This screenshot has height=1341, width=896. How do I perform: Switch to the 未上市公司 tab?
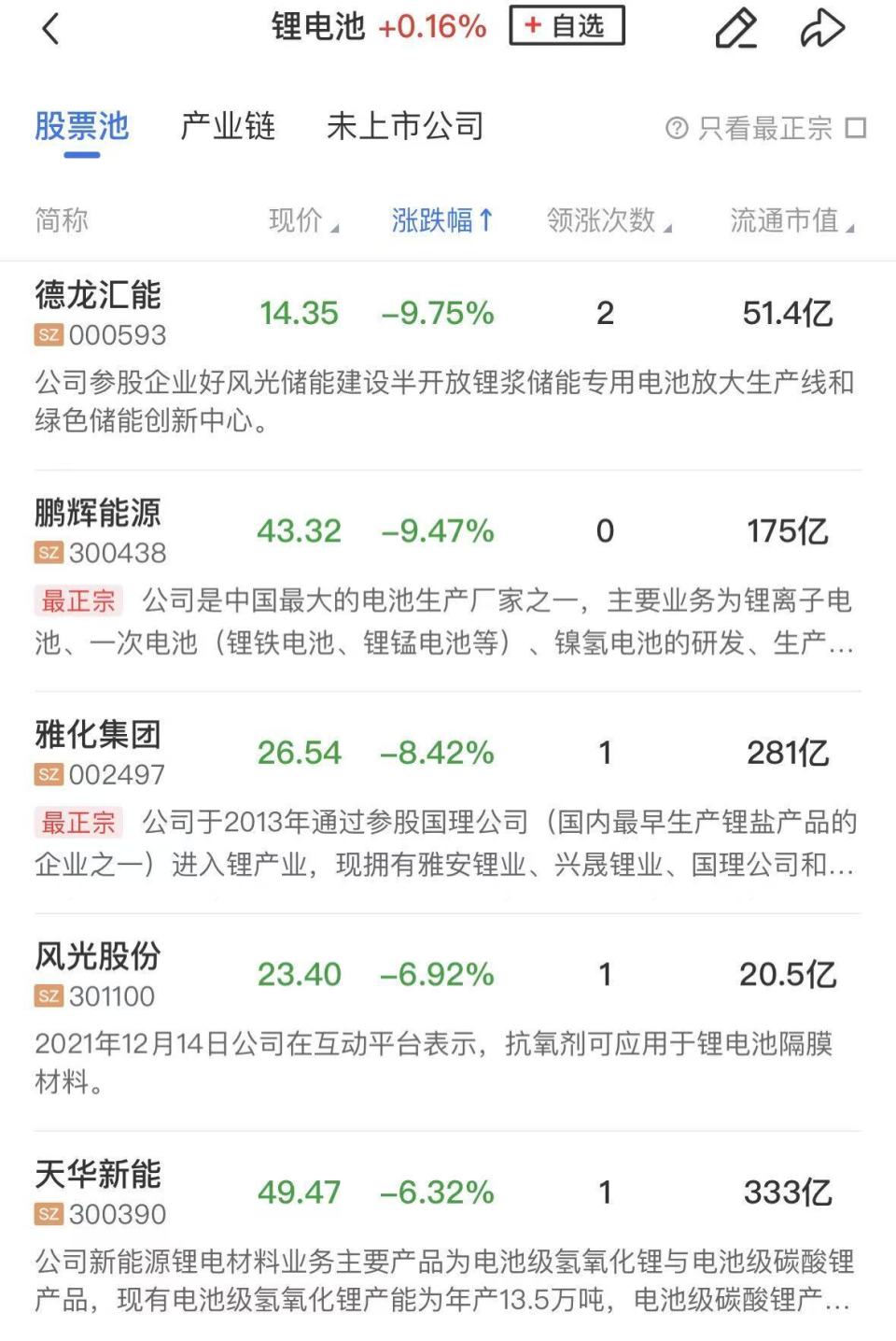pyautogui.click(x=406, y=126)
